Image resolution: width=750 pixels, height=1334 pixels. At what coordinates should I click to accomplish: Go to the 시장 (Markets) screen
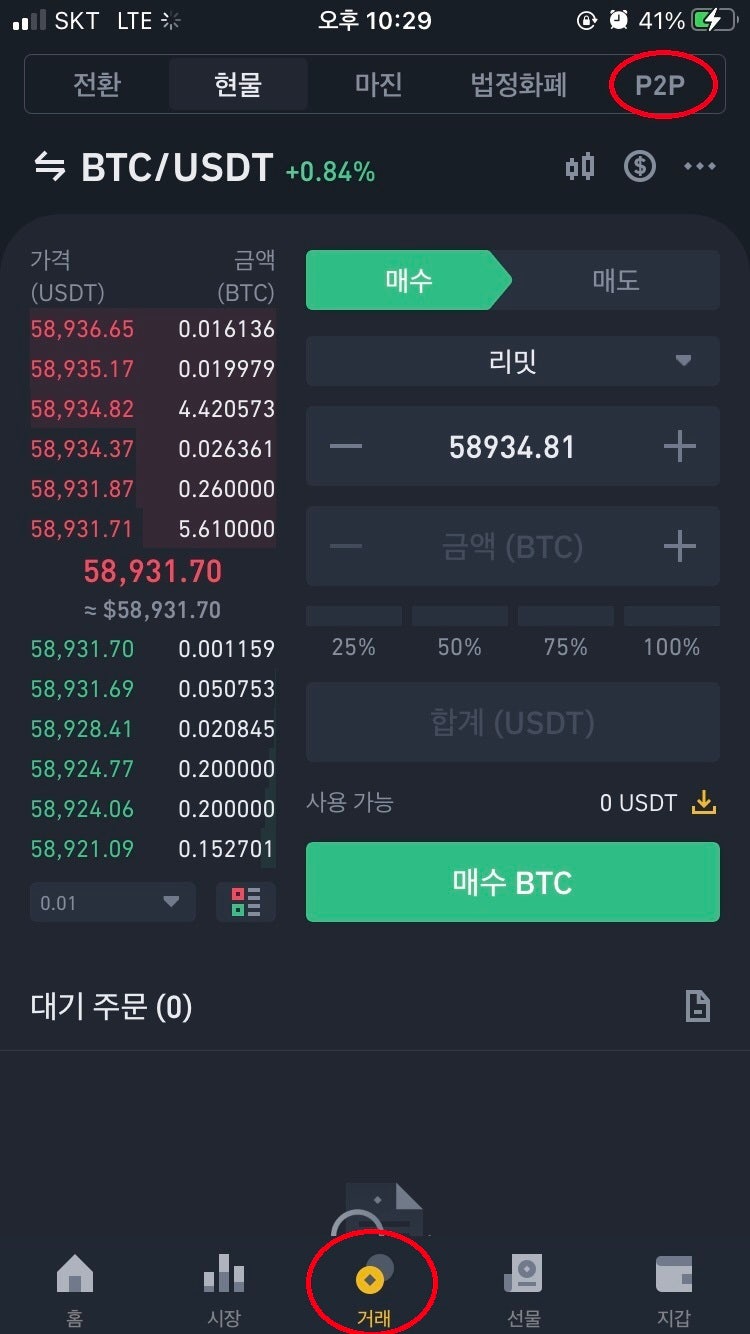(224, 1285)
